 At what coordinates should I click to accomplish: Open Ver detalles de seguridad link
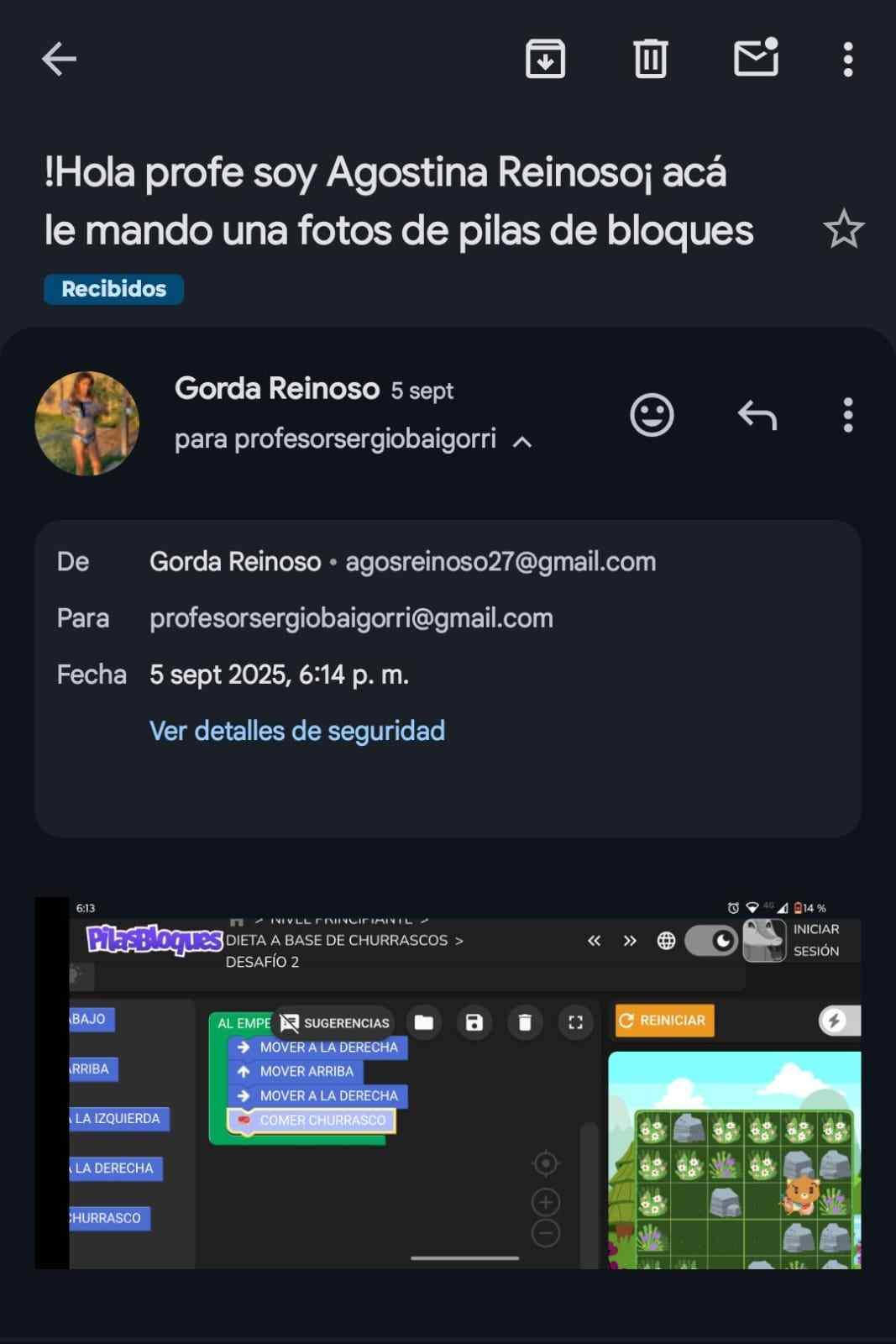click(297, 731)
